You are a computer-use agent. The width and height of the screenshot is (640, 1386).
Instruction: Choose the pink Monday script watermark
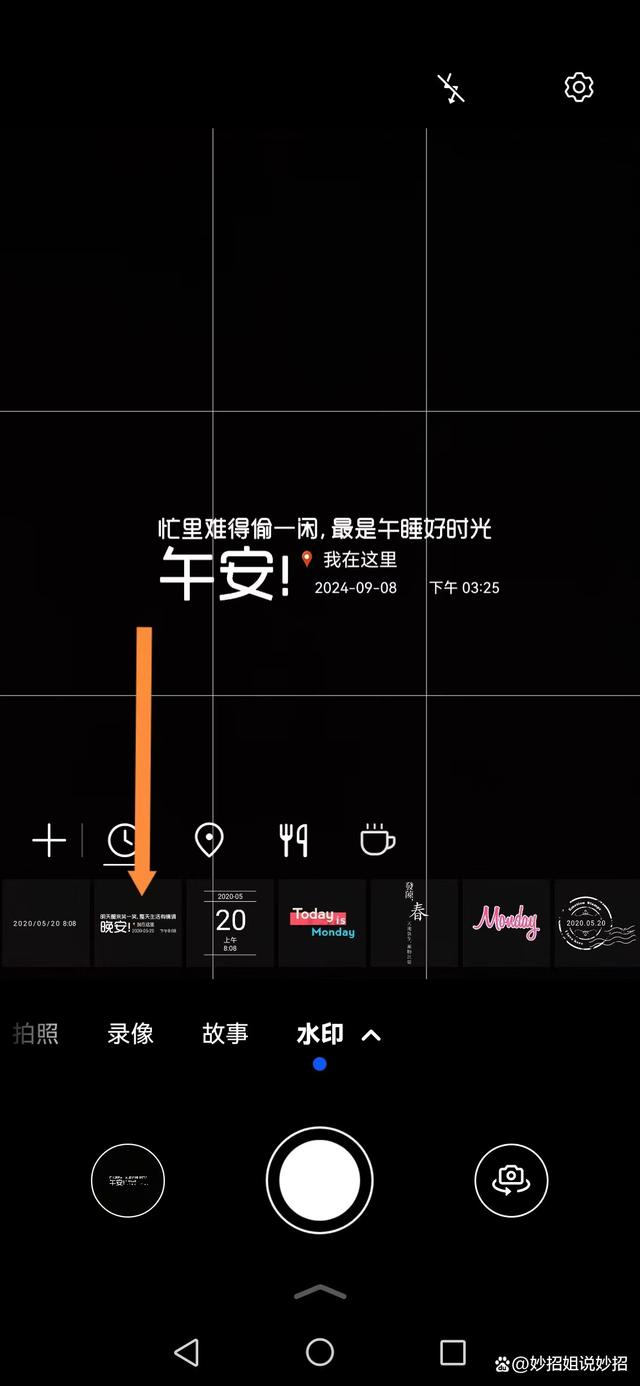pyautogui.click(x=506, y=923)
